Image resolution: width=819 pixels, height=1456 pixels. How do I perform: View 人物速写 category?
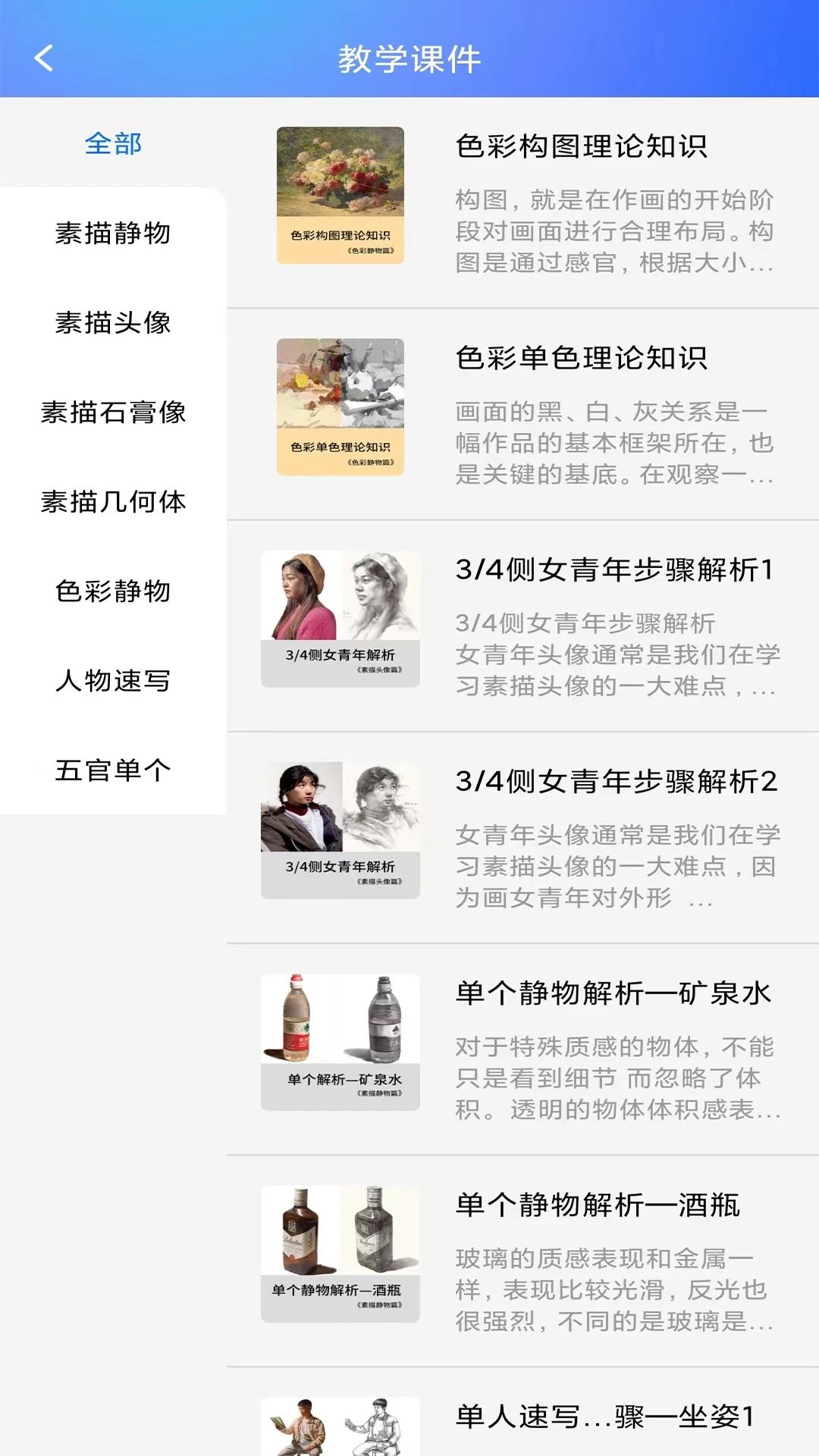[x=113, y=680]
